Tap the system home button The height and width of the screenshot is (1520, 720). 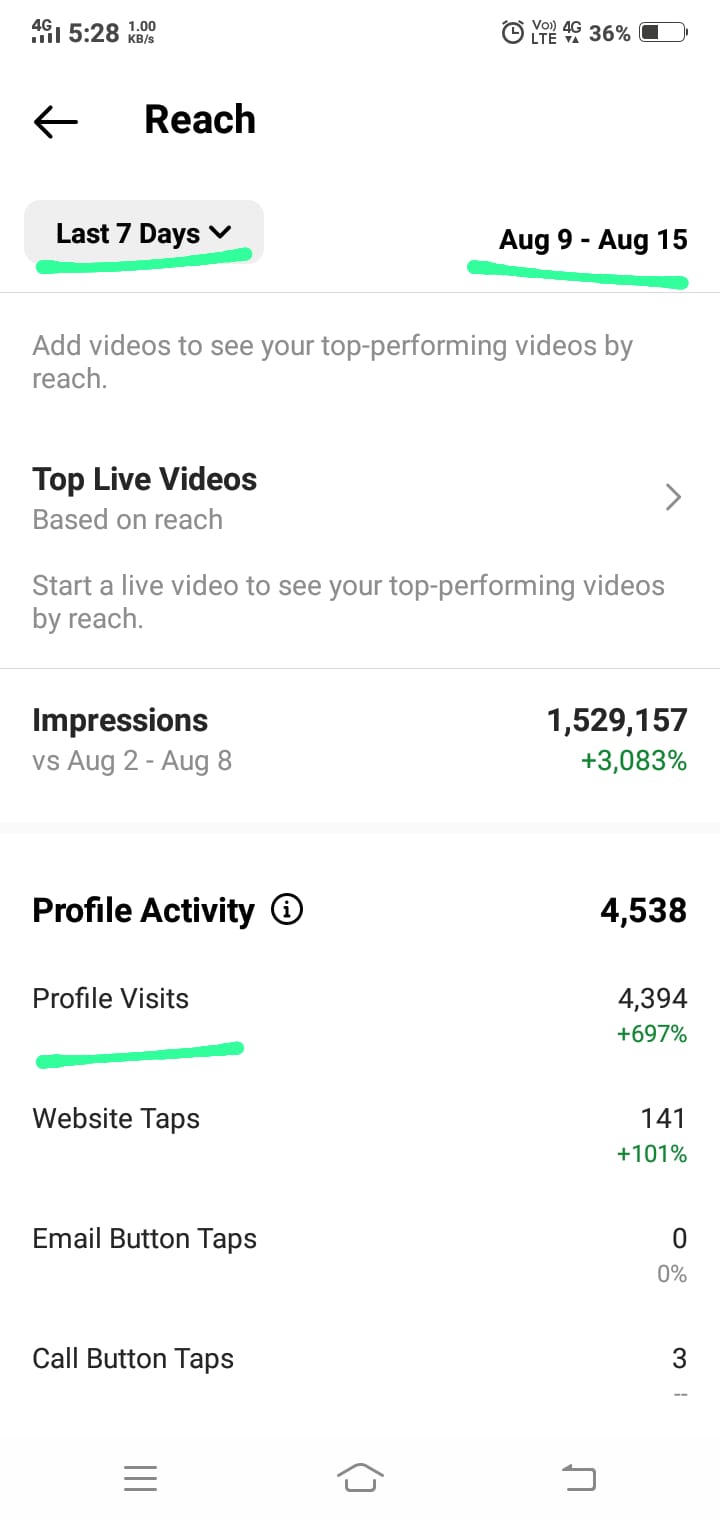pyautogui.click(x=360, y=1477)
